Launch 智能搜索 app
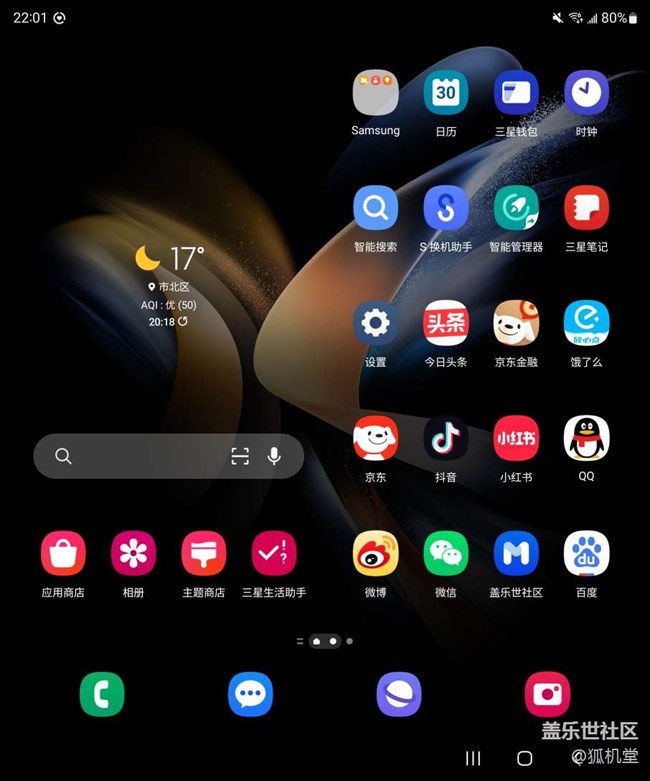Image resolution: width=650 pixels, height=781 pixels. [375, 209]
